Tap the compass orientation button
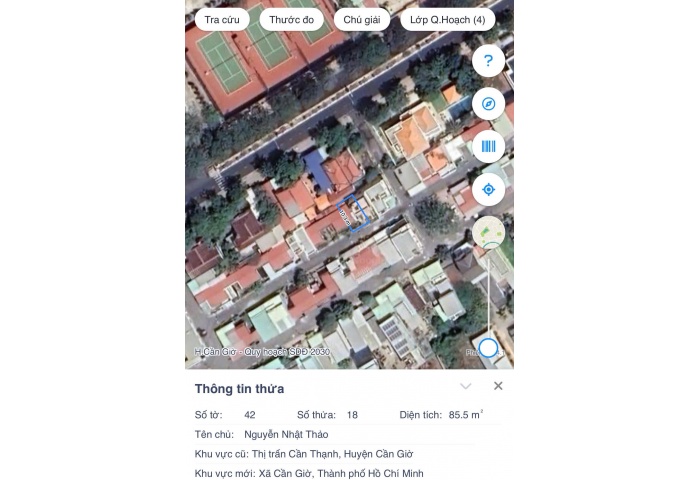The image size is (700, 480). 488,104
